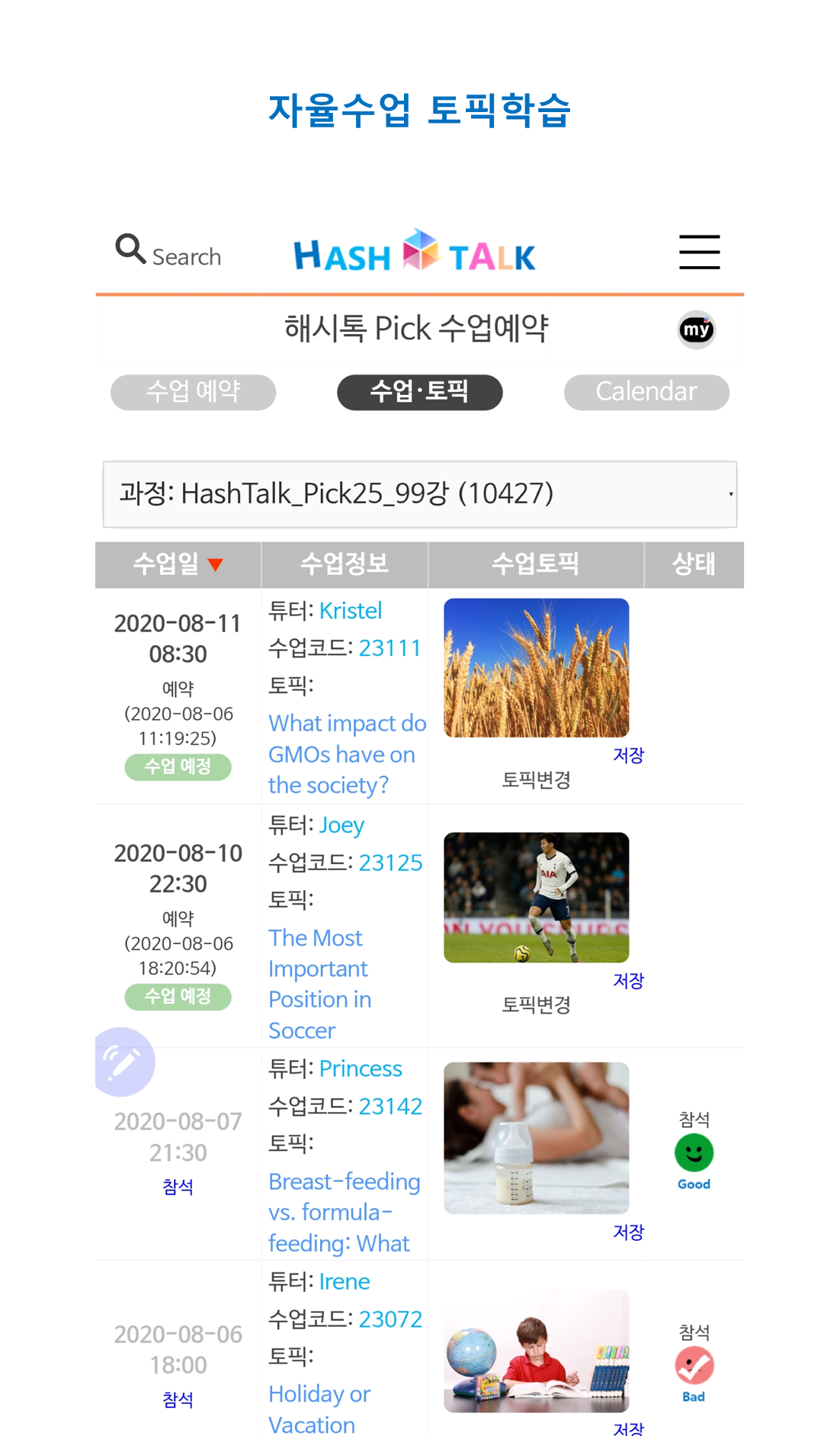840x1436 pixels.
Task: Open the Holiday or Vacation topic
Action: pyautogui.click(x=319, y=1409)
